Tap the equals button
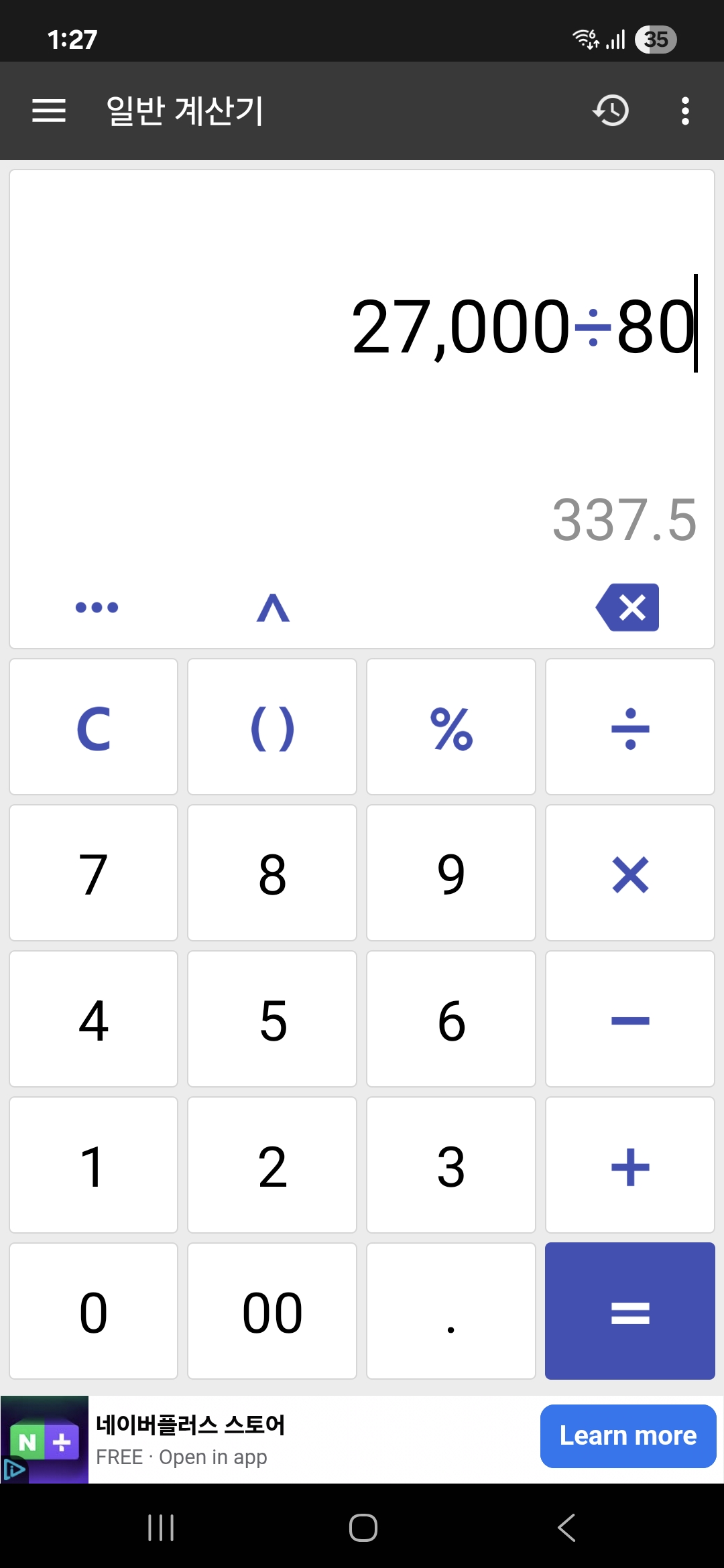The width and height of the screenshot is (724, 1568). pyautogui.click(x=630, y=1311)
